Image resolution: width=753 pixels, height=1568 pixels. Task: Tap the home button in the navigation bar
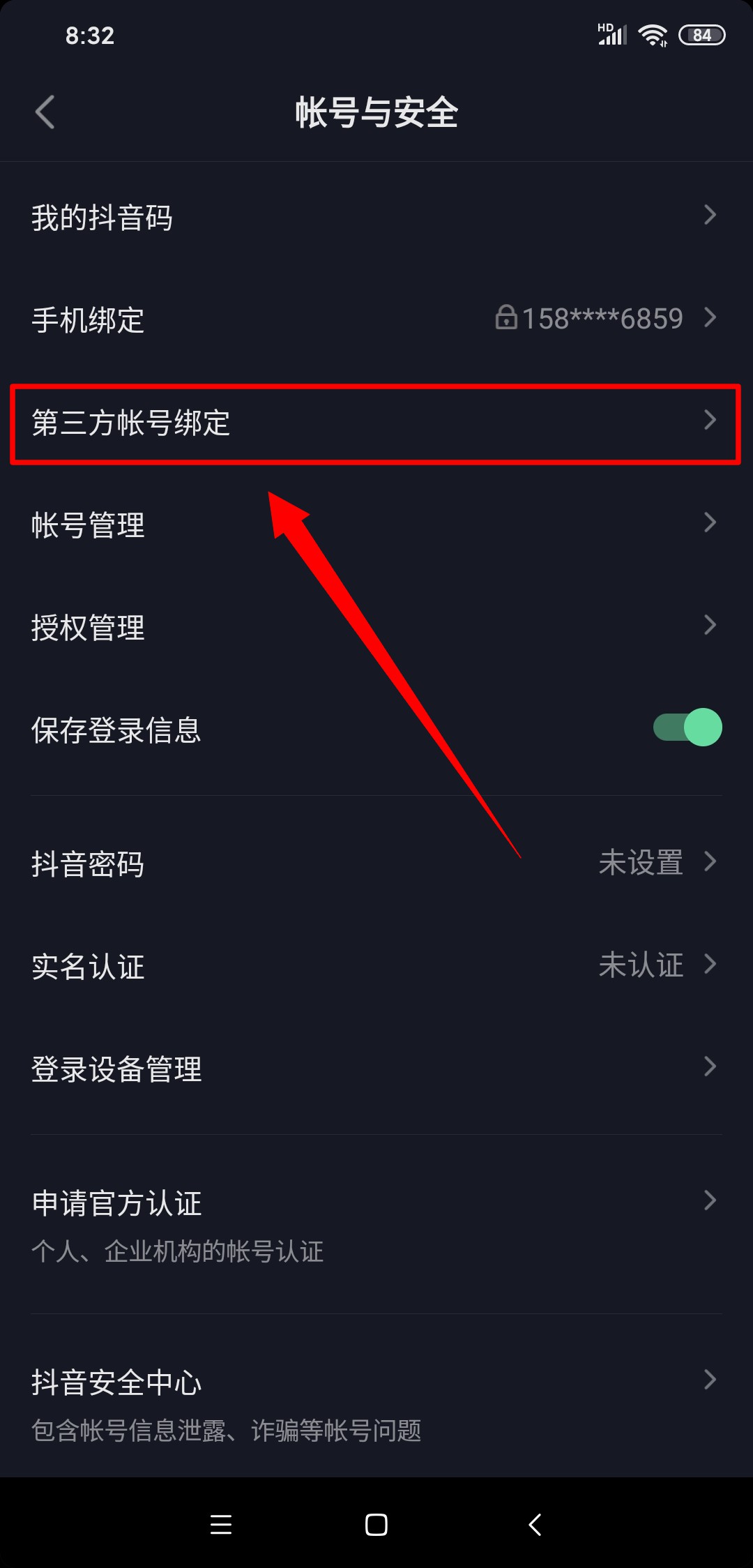click(375, 1525)
